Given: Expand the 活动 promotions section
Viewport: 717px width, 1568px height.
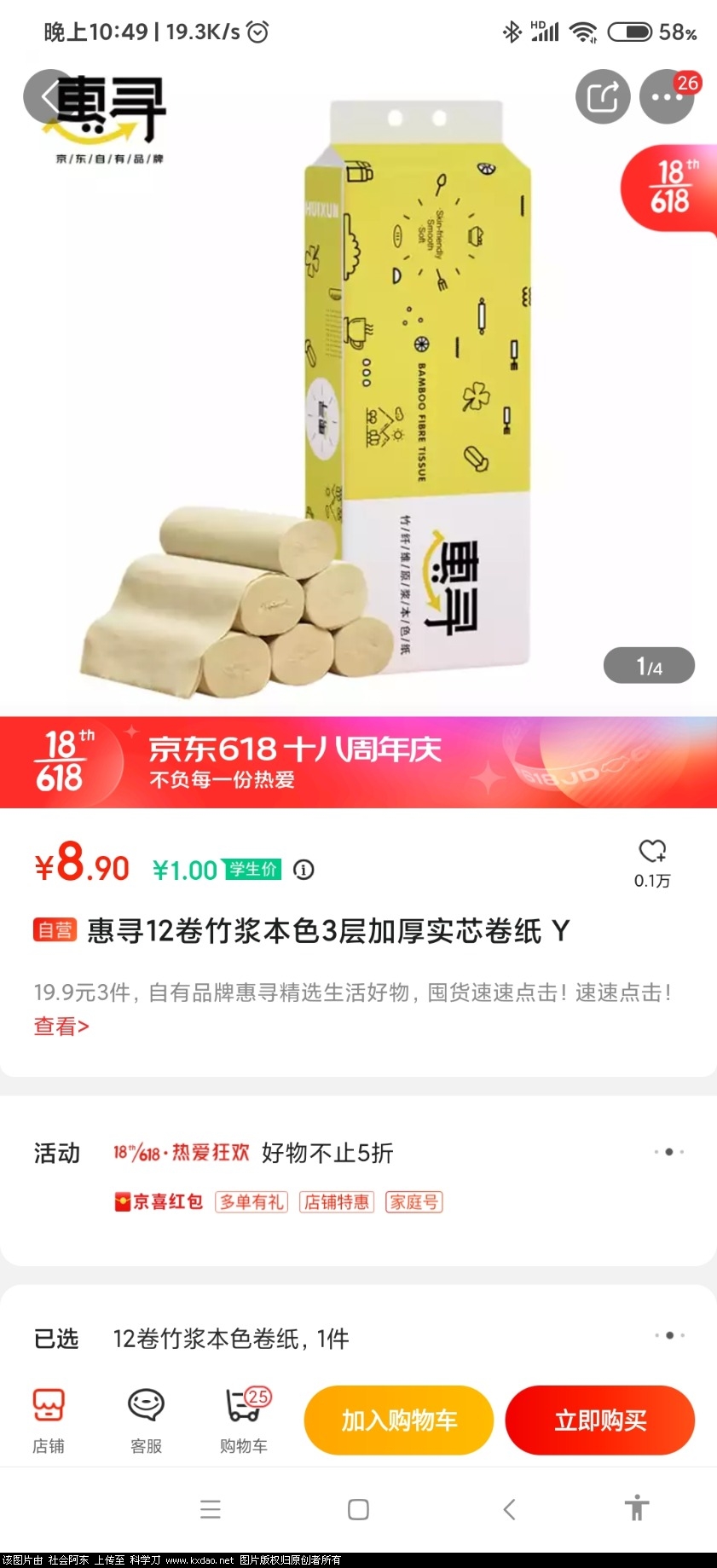Looking at the screenshot, I should [x=673, y=1150].
